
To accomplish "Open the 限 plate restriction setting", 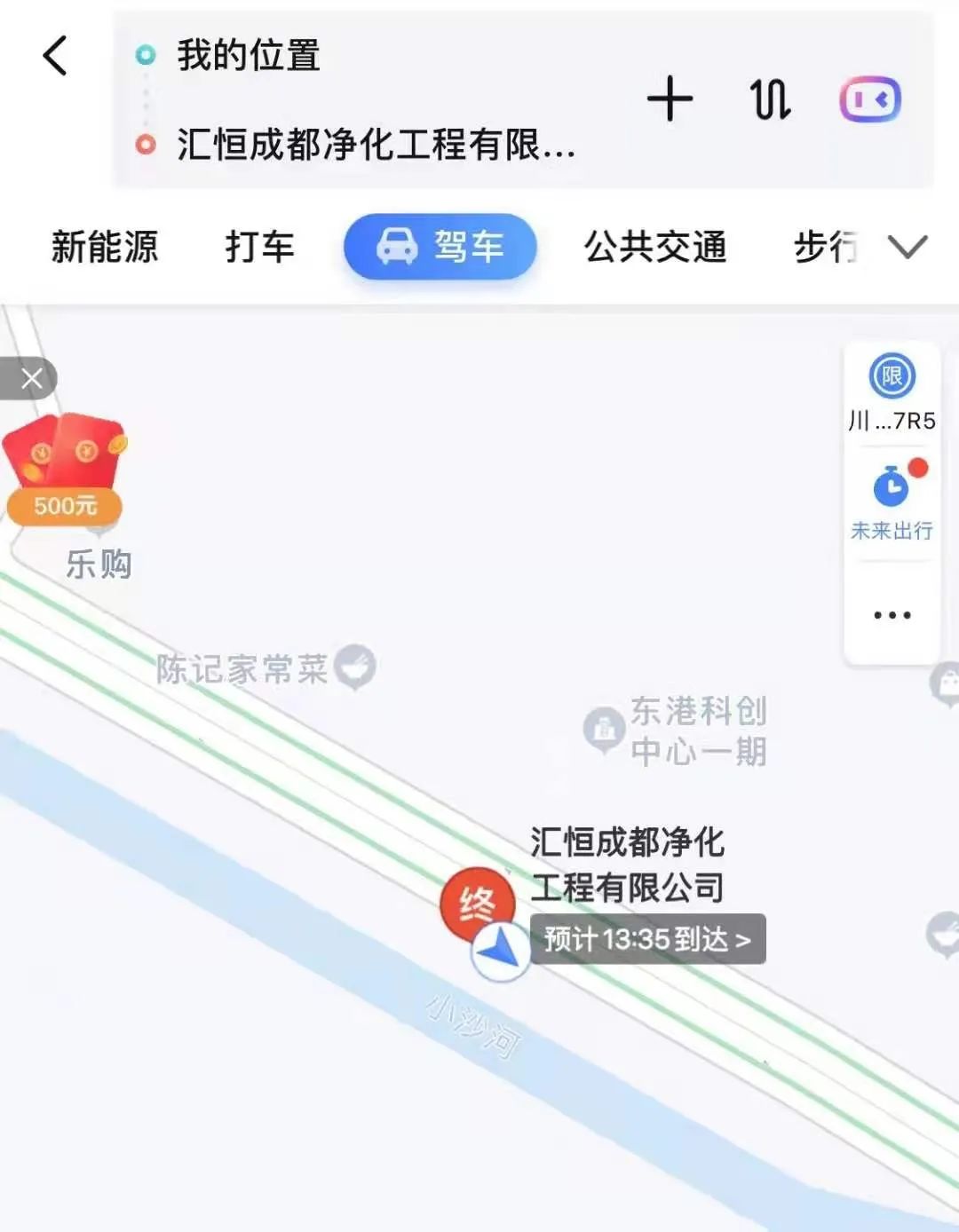I will (x=892, y=376).
